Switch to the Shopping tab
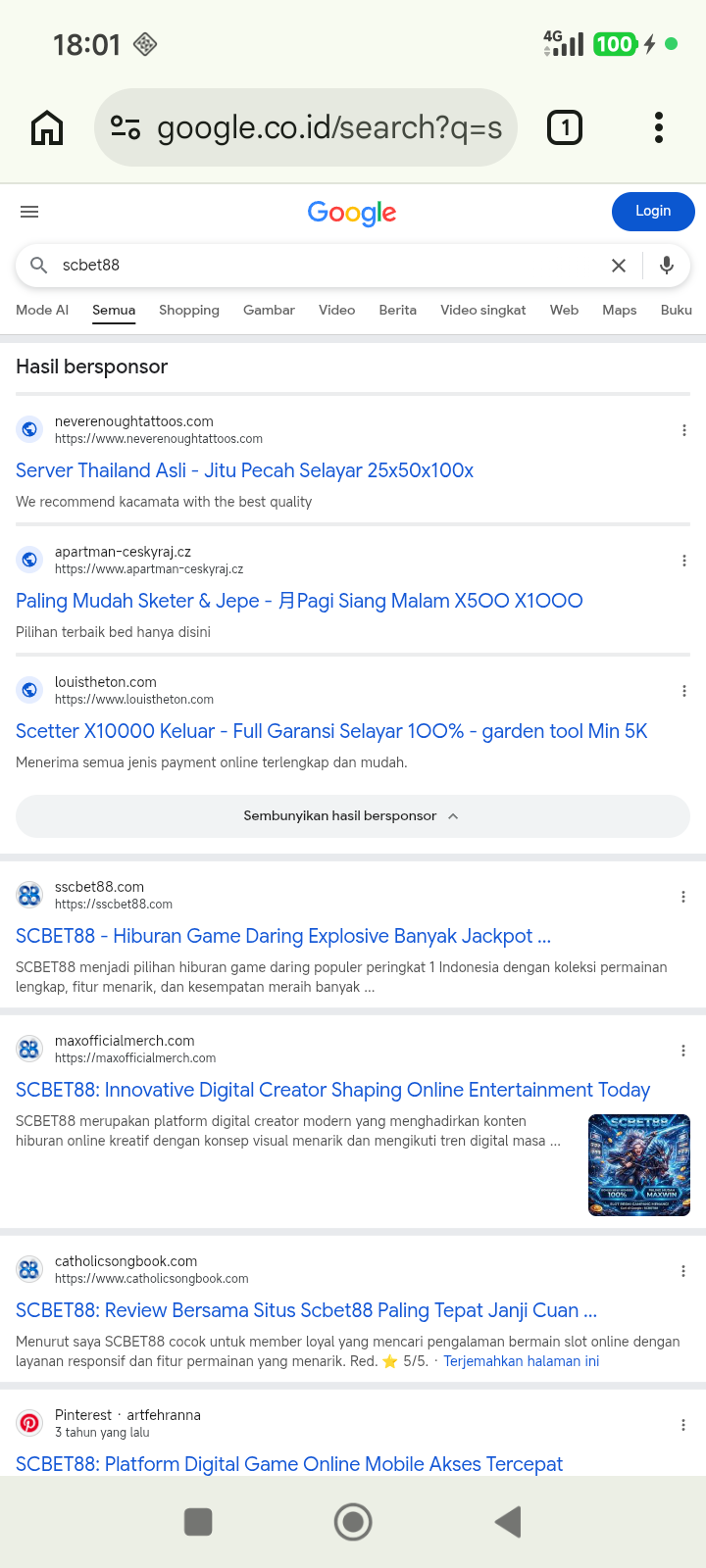Viewport: 706px width, 1568px height. (x=189, y=310)
